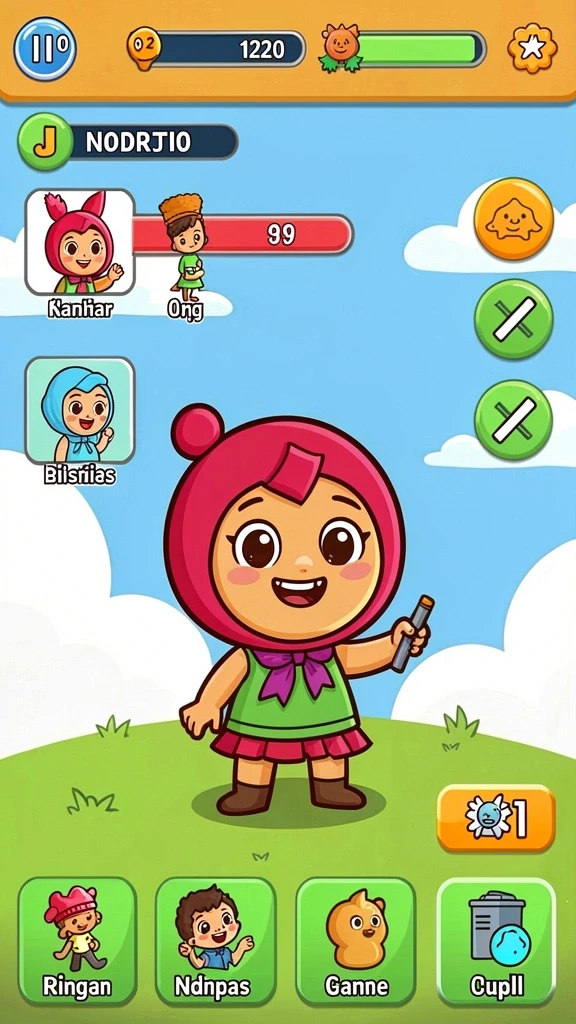Tap the orange blob face button
Screen dimensions: 576x1024
click(514, 219)
